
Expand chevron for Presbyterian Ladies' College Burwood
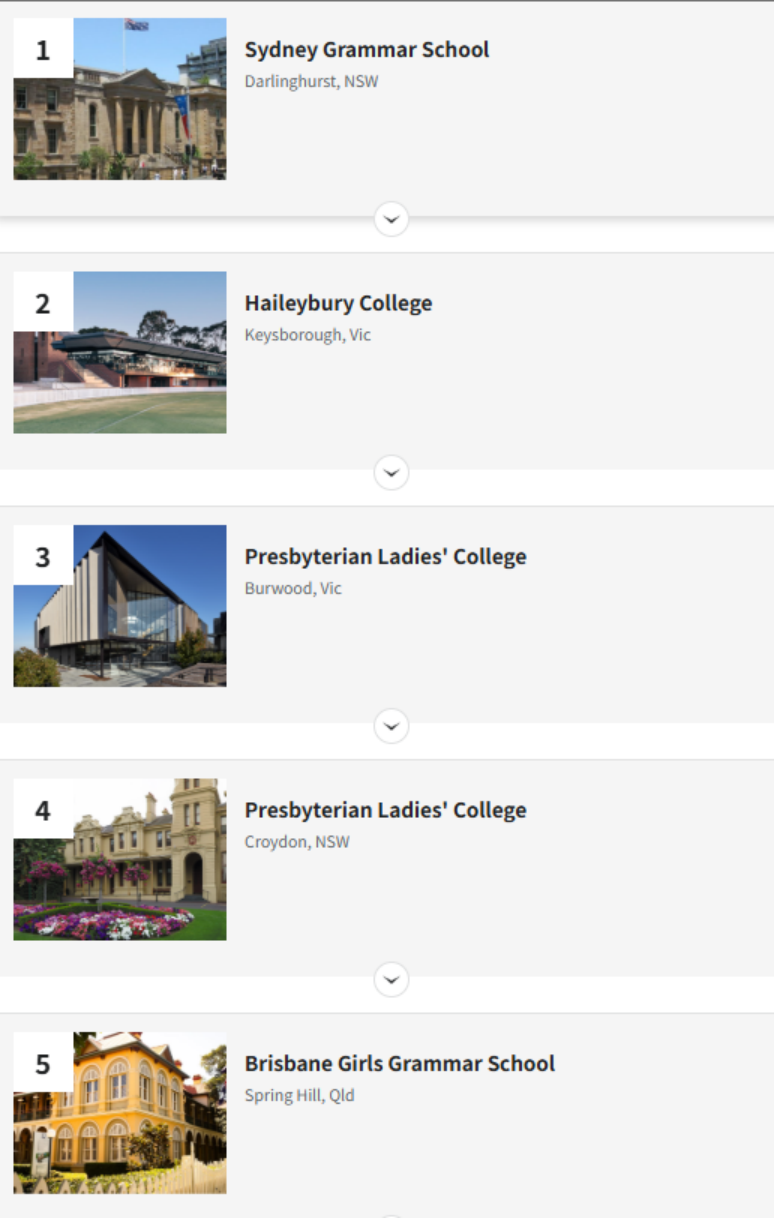click(391, 726)
